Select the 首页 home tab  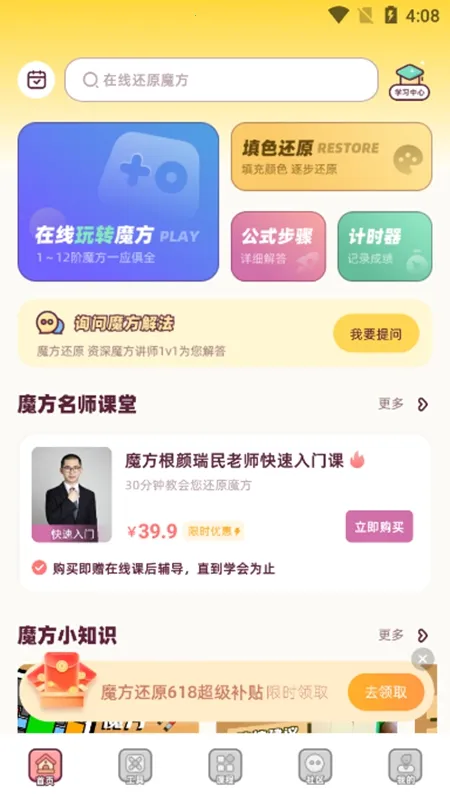point(45,766)
